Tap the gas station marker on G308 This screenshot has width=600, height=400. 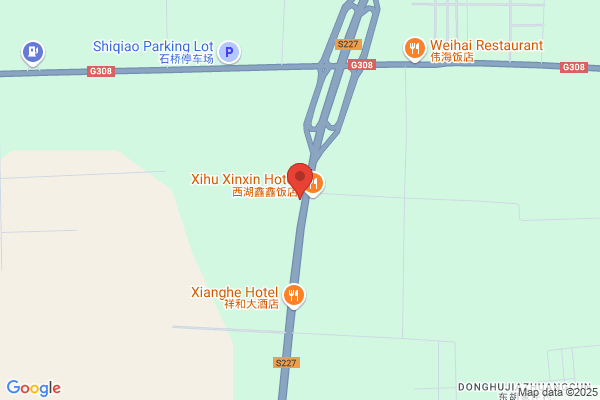pyautogui.click(x=33, y=53)
